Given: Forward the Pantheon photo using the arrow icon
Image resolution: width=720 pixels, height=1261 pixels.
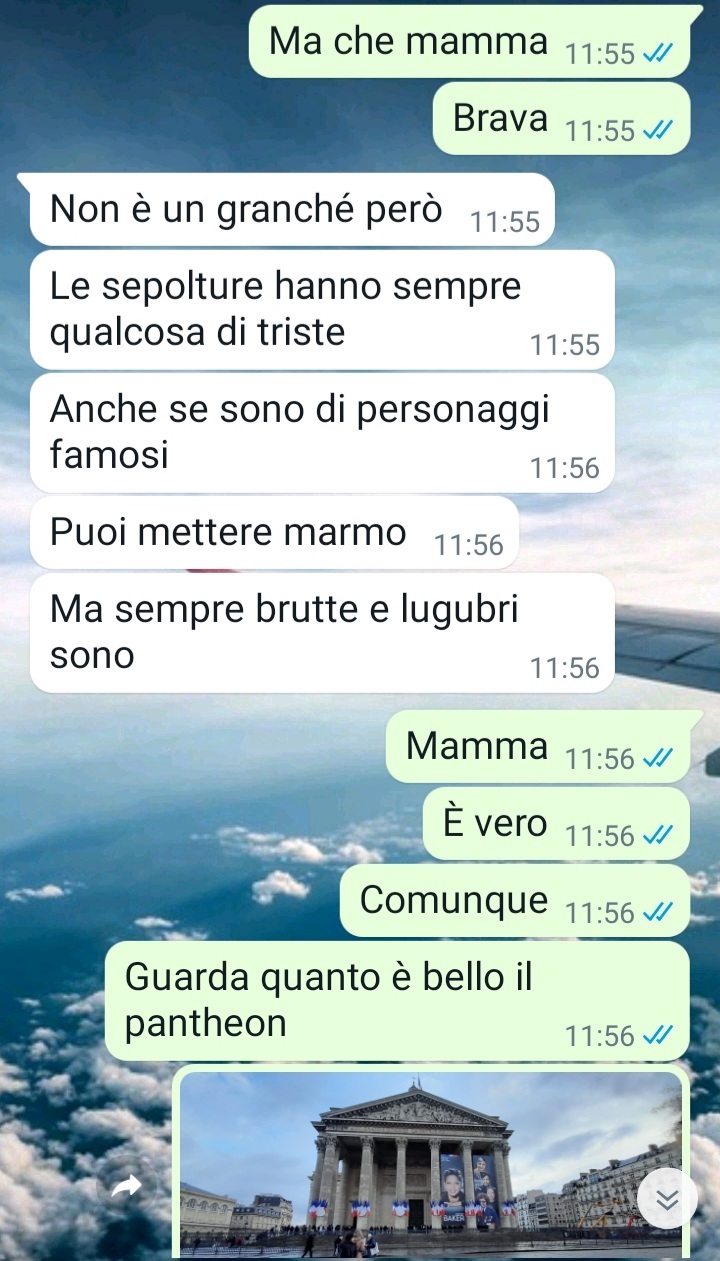Looking at the screenshot, I should pyautogui.click(x=126, y=1187).
